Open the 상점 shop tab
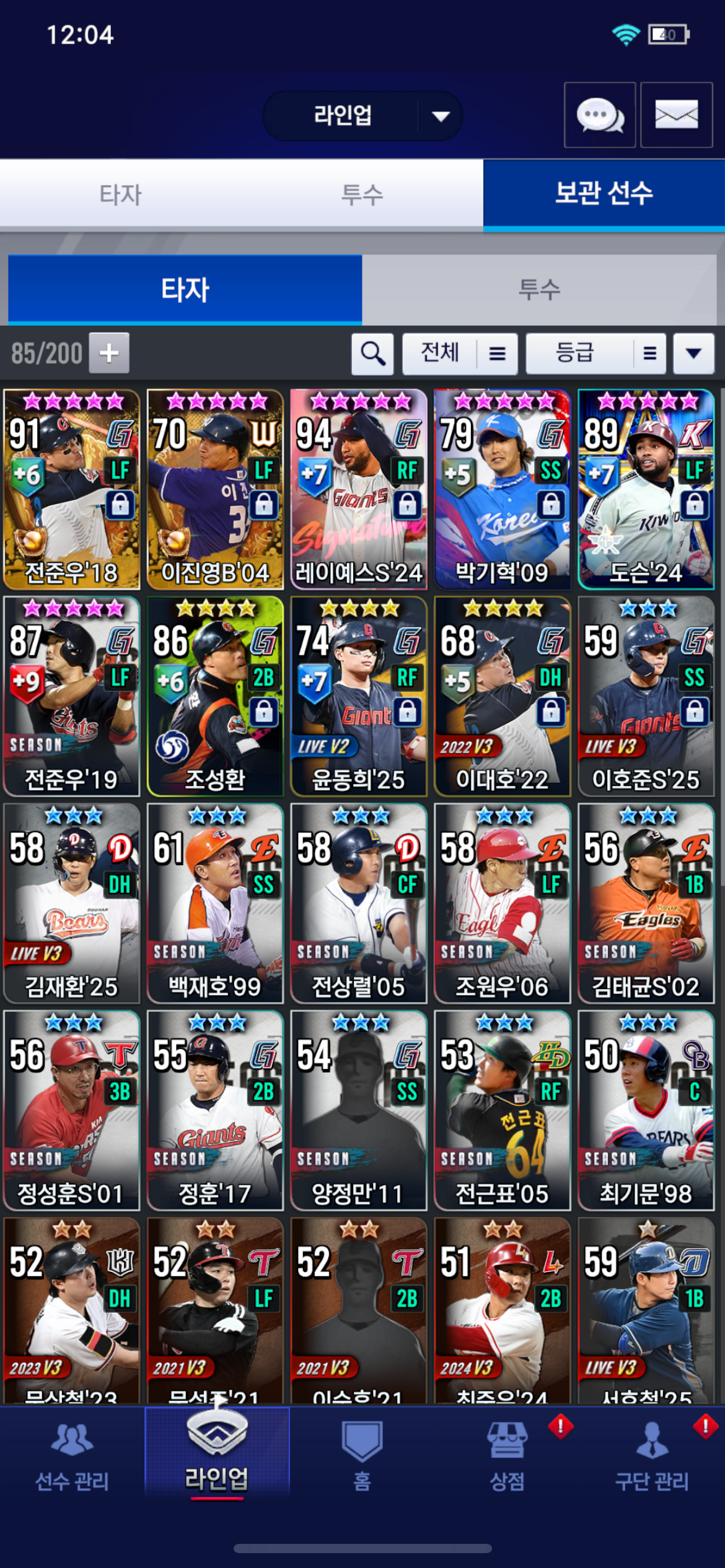The image size is (725, 1568). pyautogui.click(x=507, y=1456)
